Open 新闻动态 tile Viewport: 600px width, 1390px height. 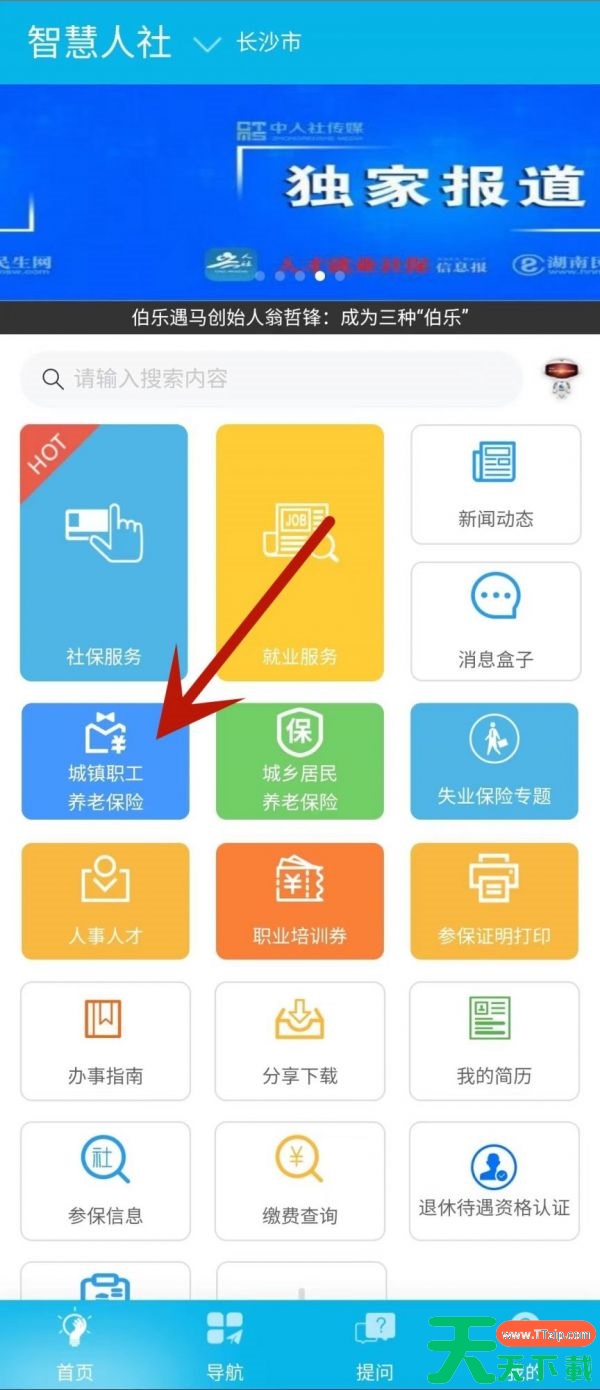(x=495, y=484)
